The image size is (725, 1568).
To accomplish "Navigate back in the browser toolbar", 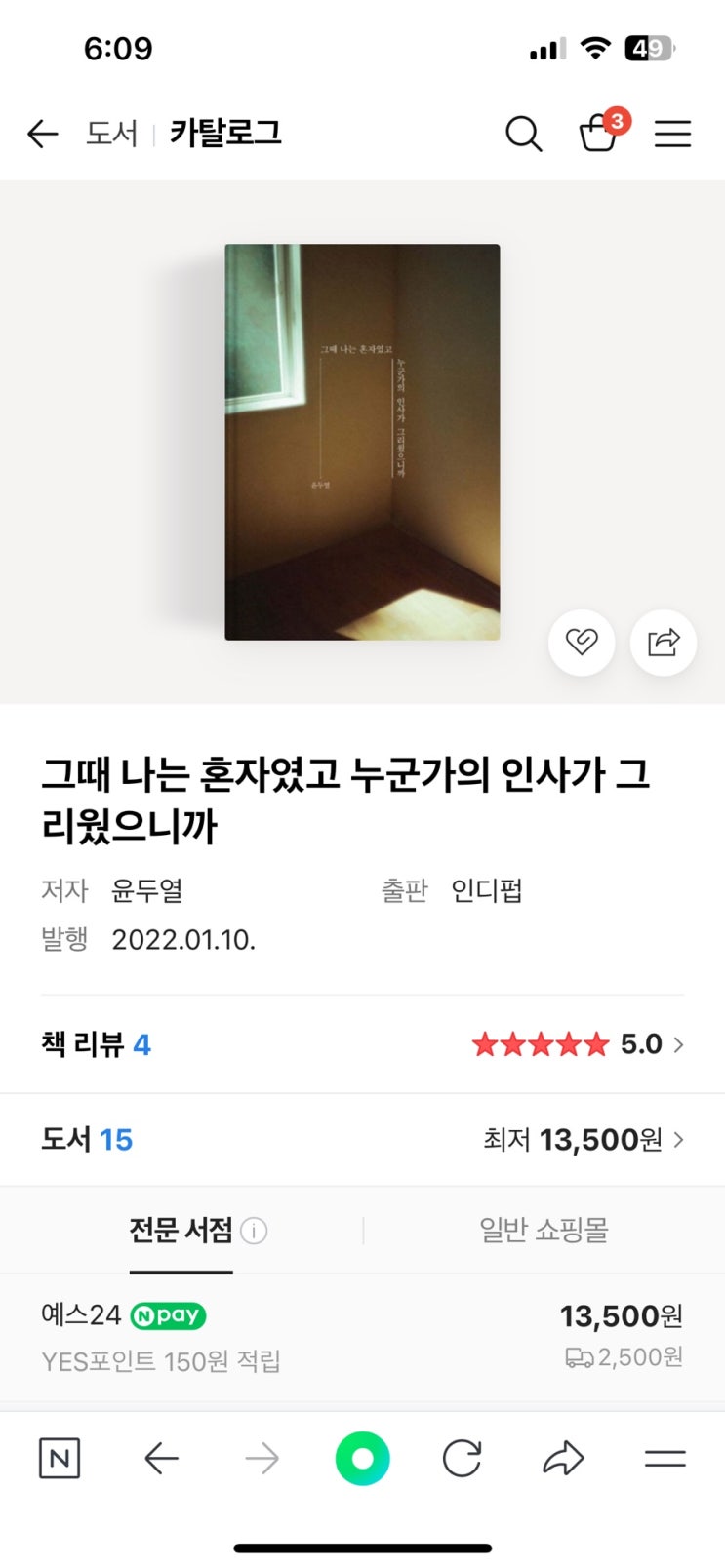I will (161, 1459).
